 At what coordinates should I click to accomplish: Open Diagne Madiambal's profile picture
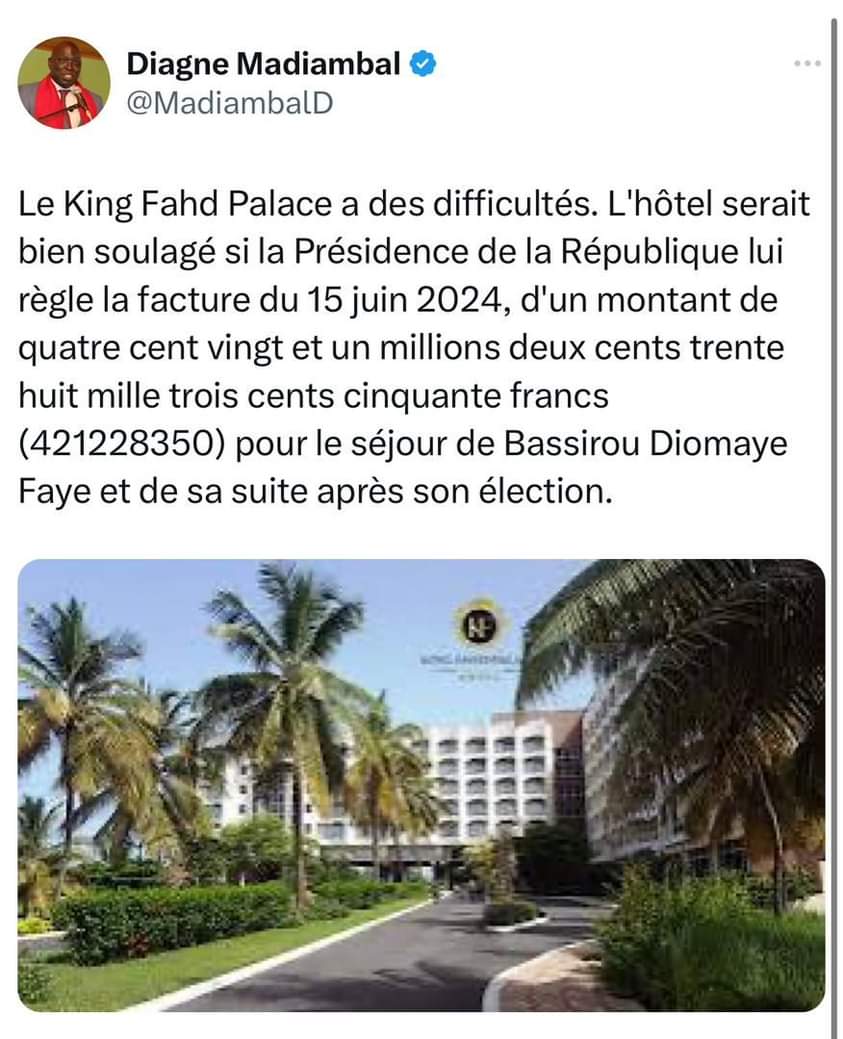[64, 83]
